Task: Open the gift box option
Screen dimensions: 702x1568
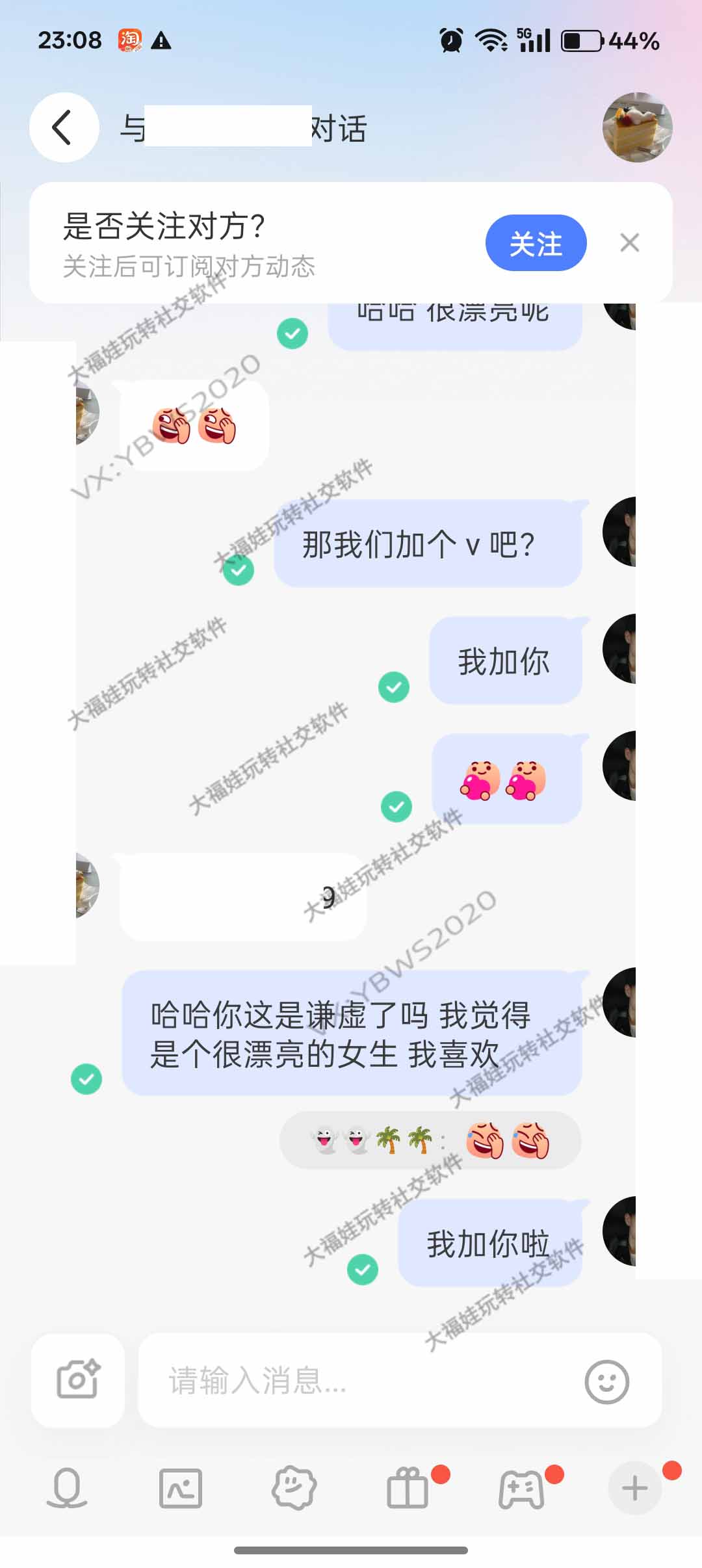Action: [408, 1488]
